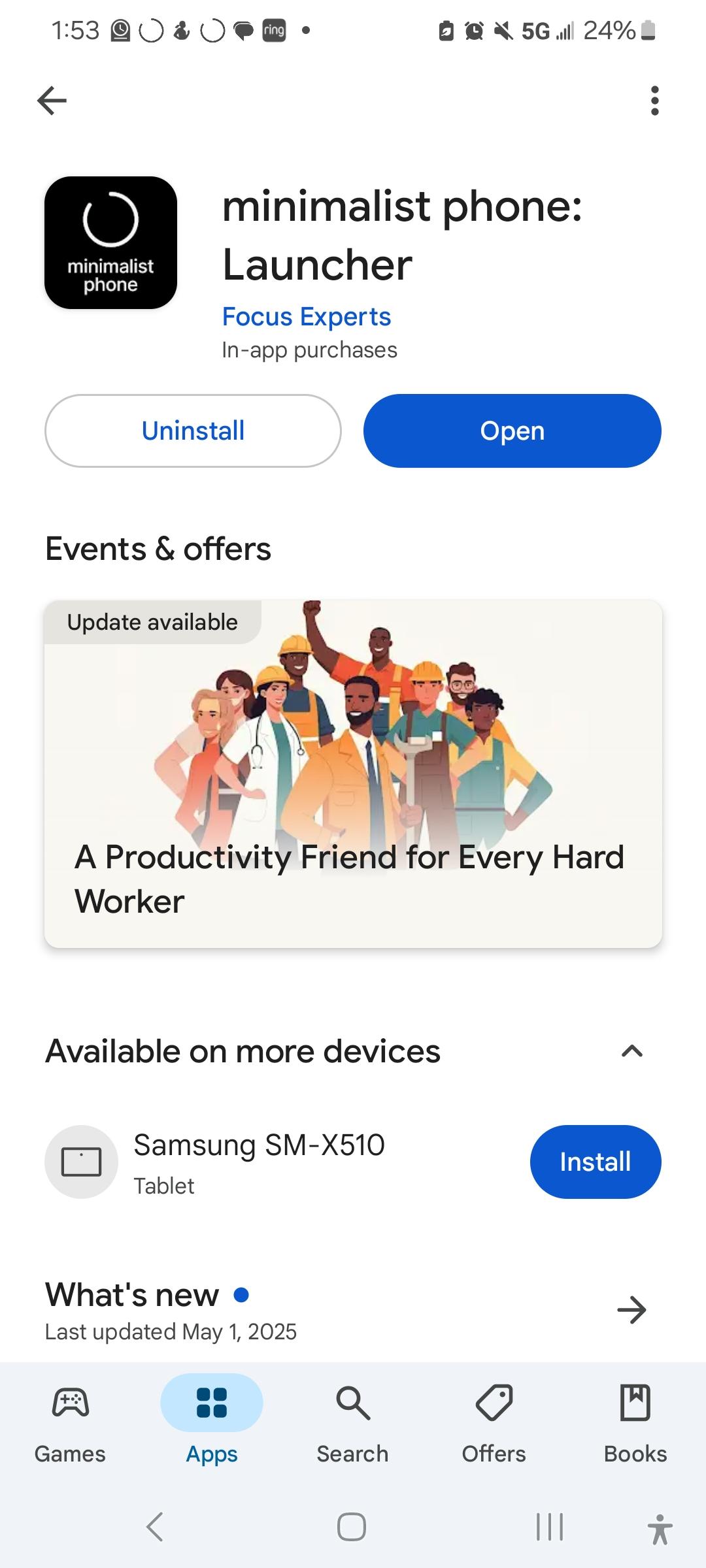Open the minimalist phone app
Viewport: 706px width, 1568px height.
point(512,431)
